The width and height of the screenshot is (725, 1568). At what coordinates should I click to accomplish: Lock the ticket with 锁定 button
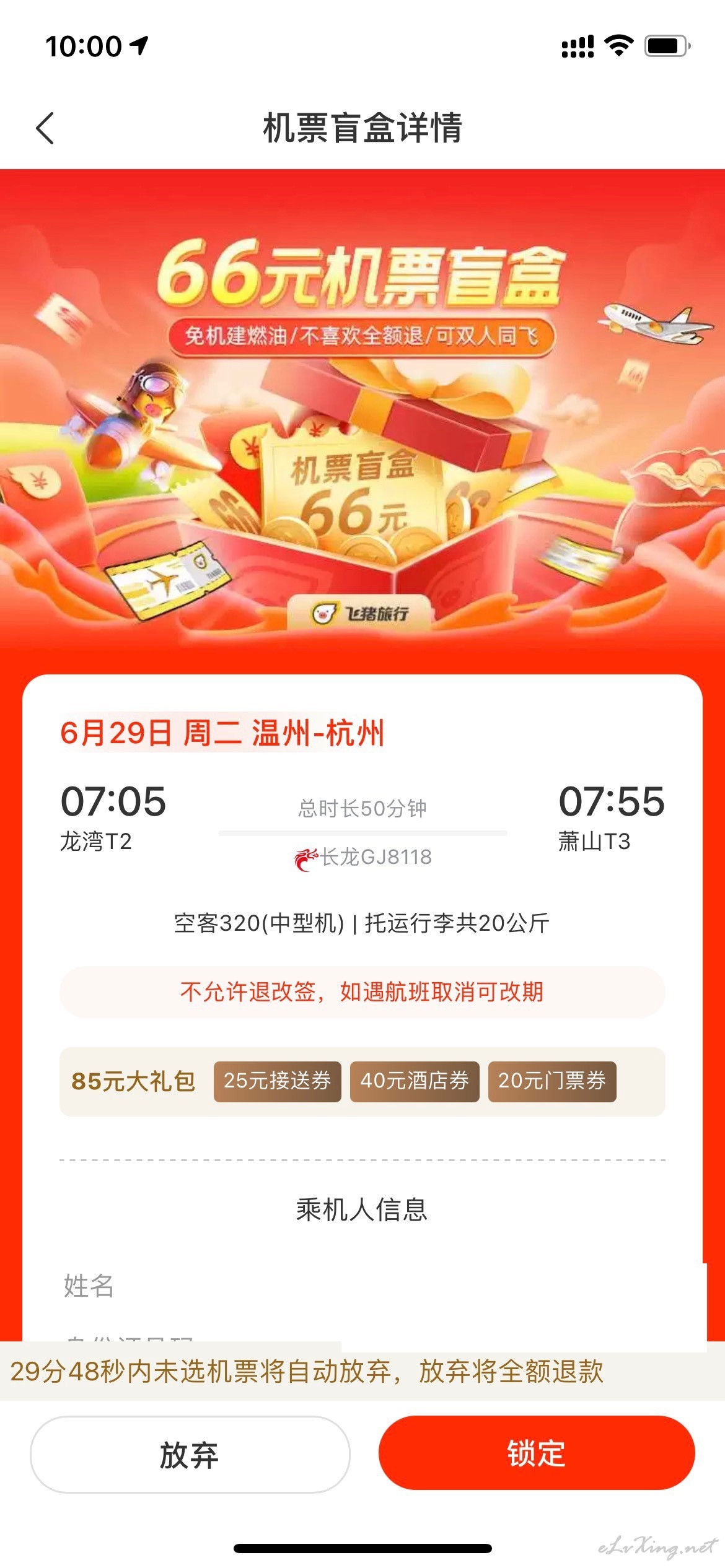(537, 1453)
